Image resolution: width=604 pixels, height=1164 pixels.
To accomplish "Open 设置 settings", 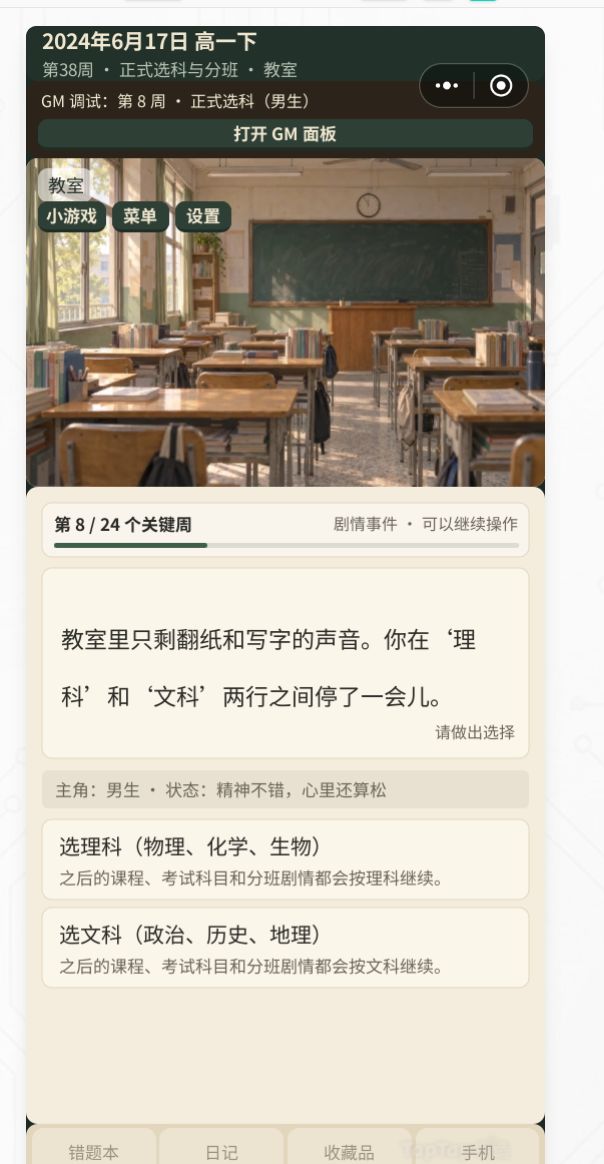I will [x=203, y=217].
